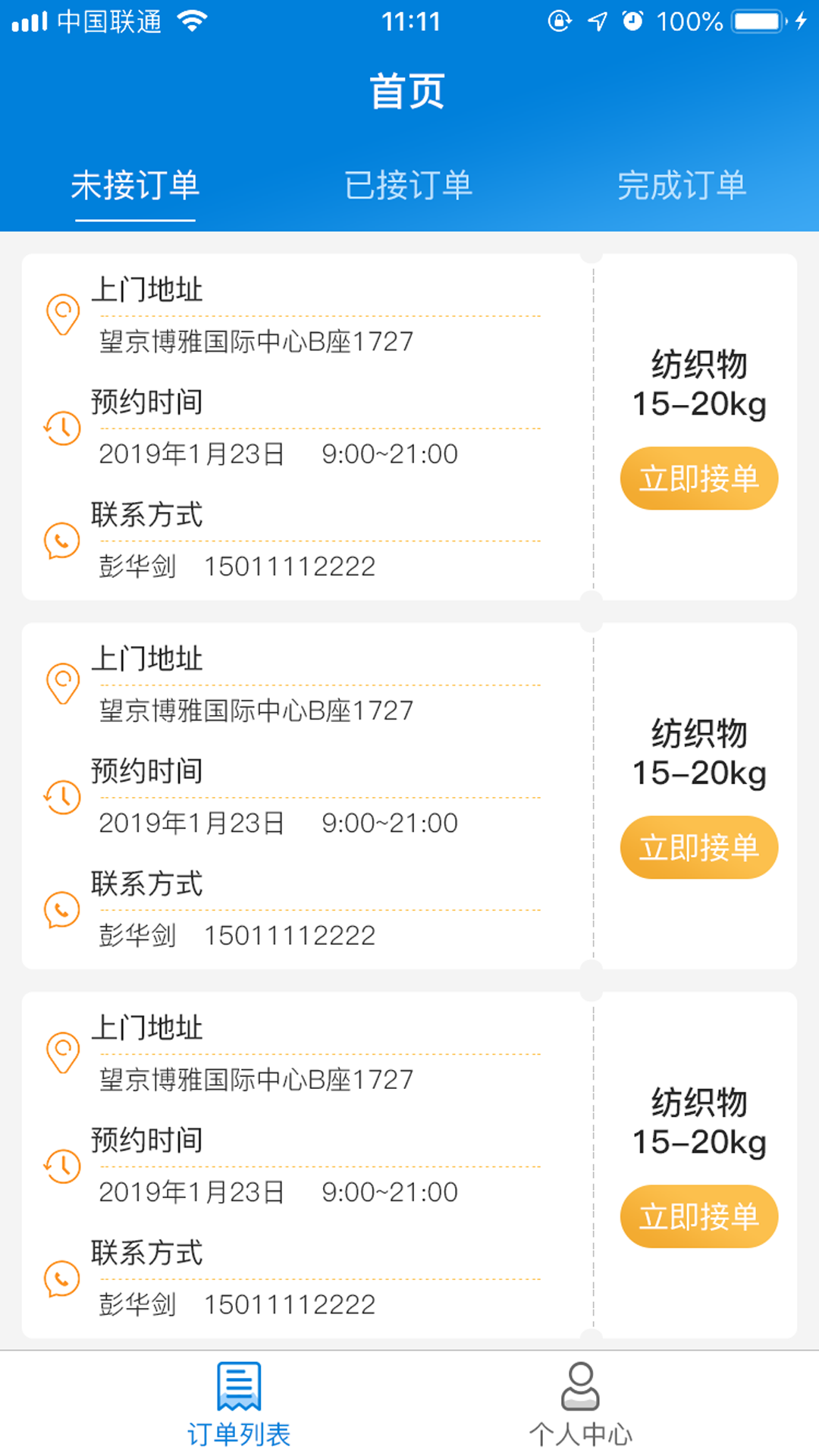Tap 立即接单 on the third order
The image size is (819, 1456).
point(698,1216)
